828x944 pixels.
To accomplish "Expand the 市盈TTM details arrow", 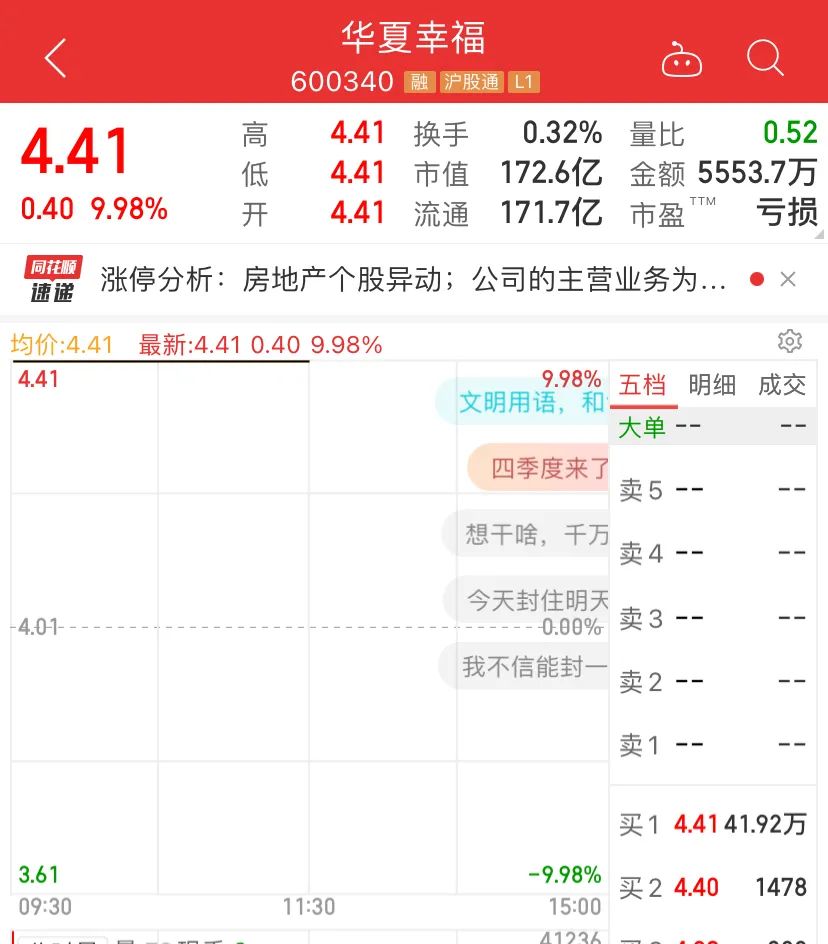I will click(x=818, y=231).
